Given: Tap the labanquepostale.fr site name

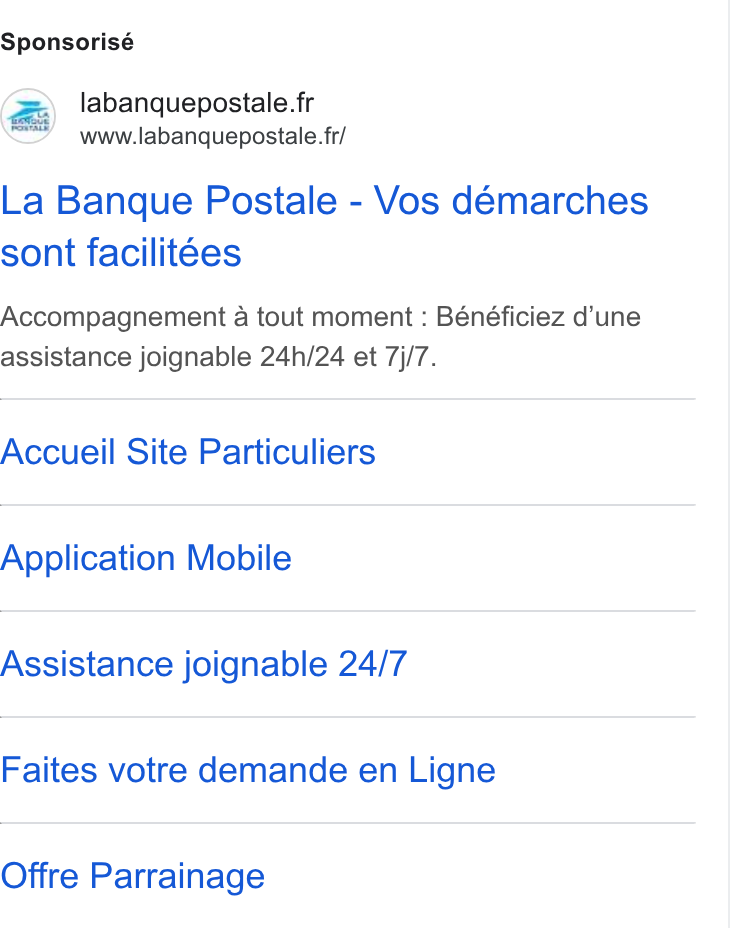Looking at the screenshot, I should tap(197, 102).
